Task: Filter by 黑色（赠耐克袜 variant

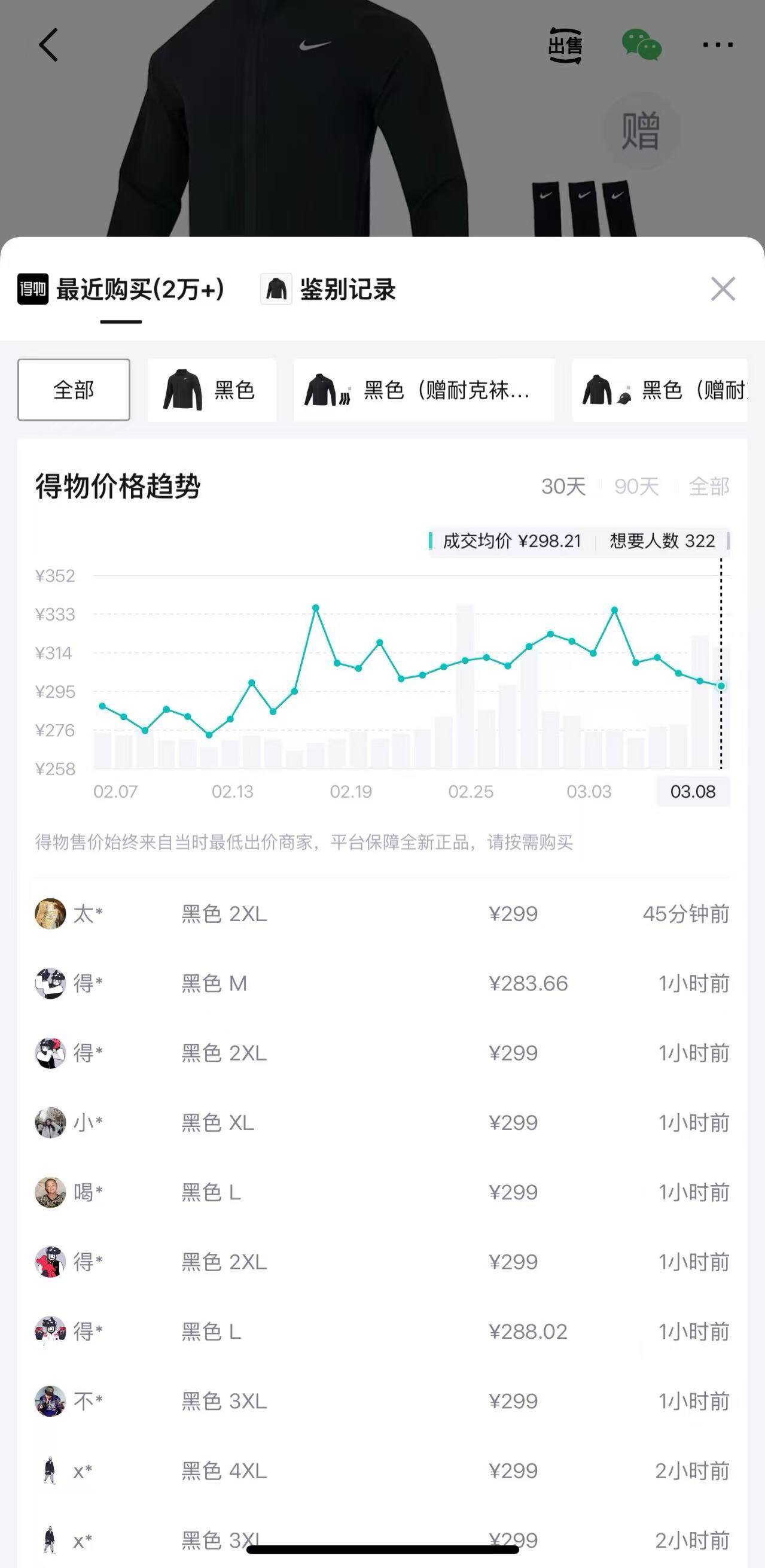Action: point(423,390)
